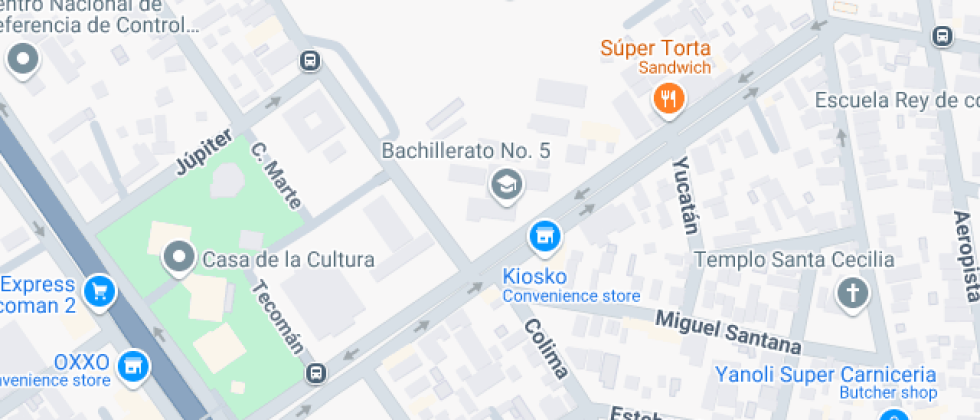Tap the Centro Nacional de Referencia pin
Image resolution: width=980 pixels, height=420 pixels.
pyautogui.click(x=21, y=60)
